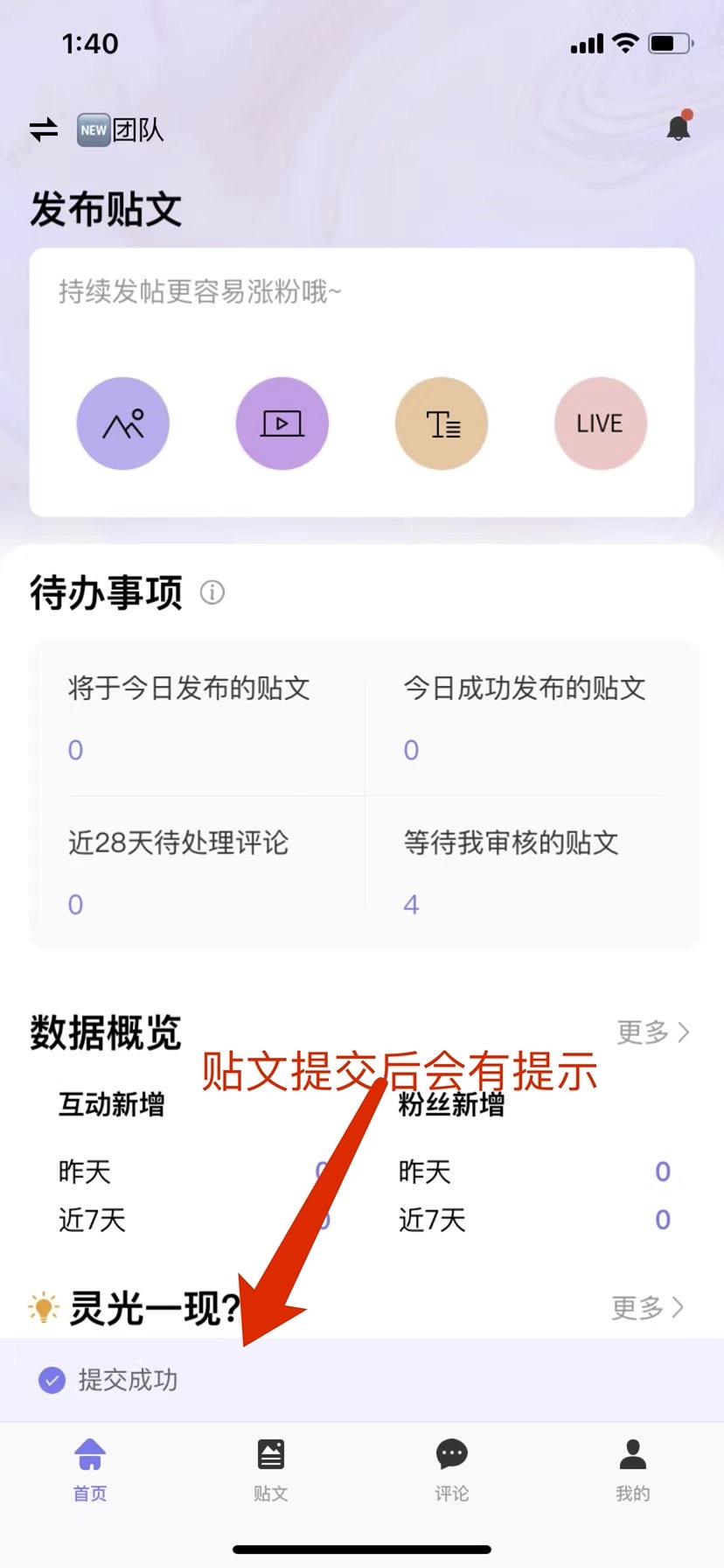Show info about 待办事项

coord(212,592)
